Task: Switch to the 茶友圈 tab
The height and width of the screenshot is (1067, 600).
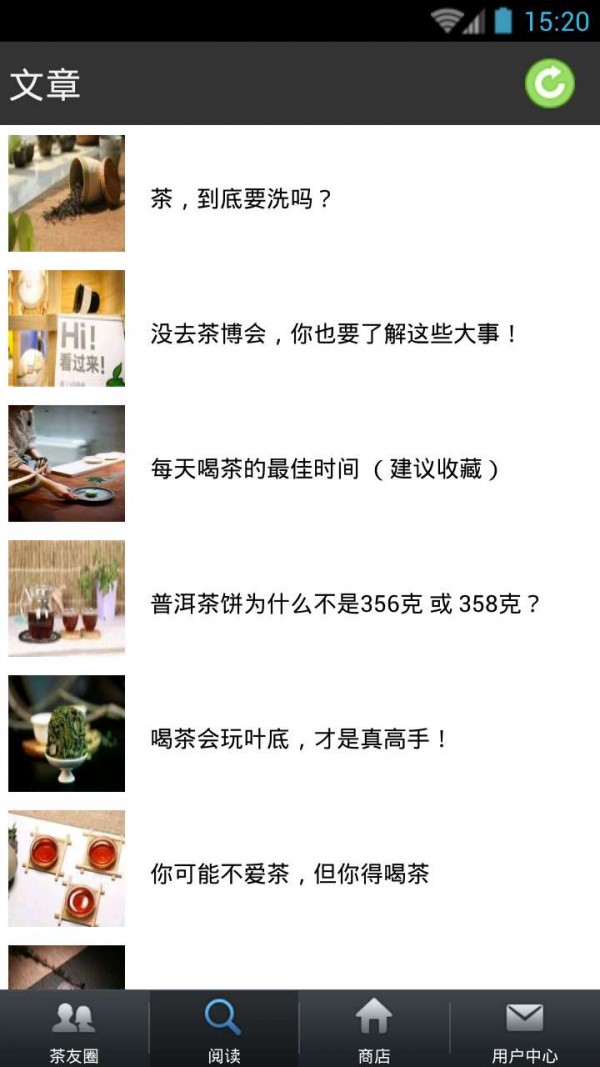Action: [x=74, y=1030]
